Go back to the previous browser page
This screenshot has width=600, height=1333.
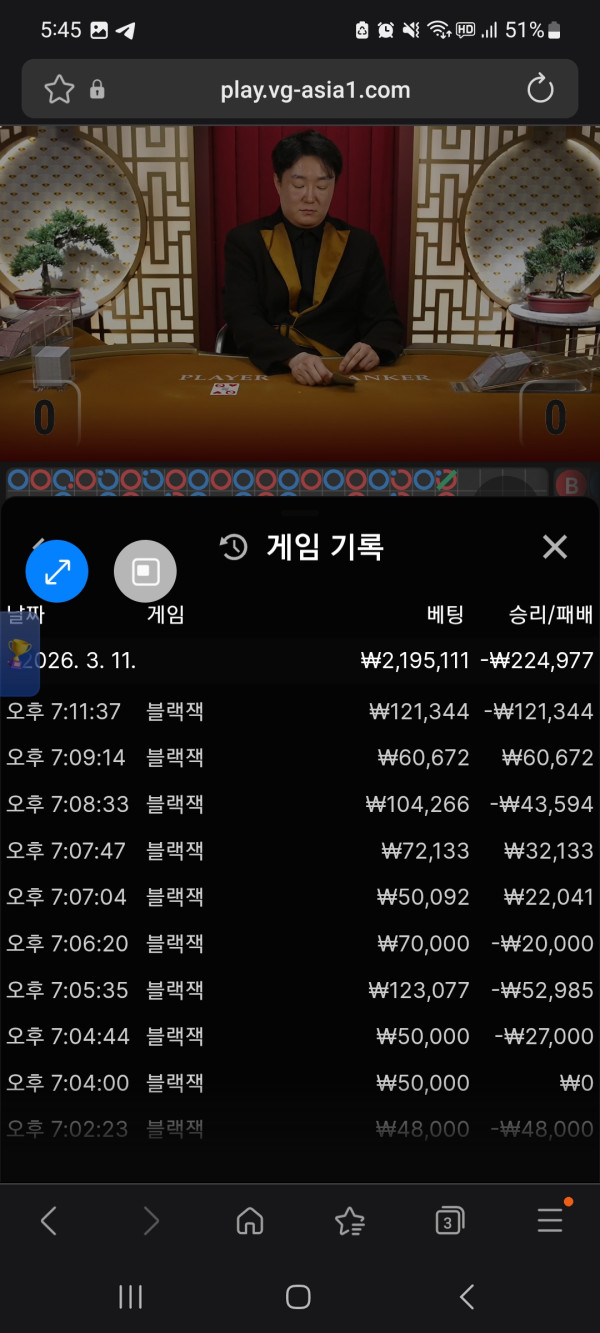pyautogui.click(x=49, y=1220)
